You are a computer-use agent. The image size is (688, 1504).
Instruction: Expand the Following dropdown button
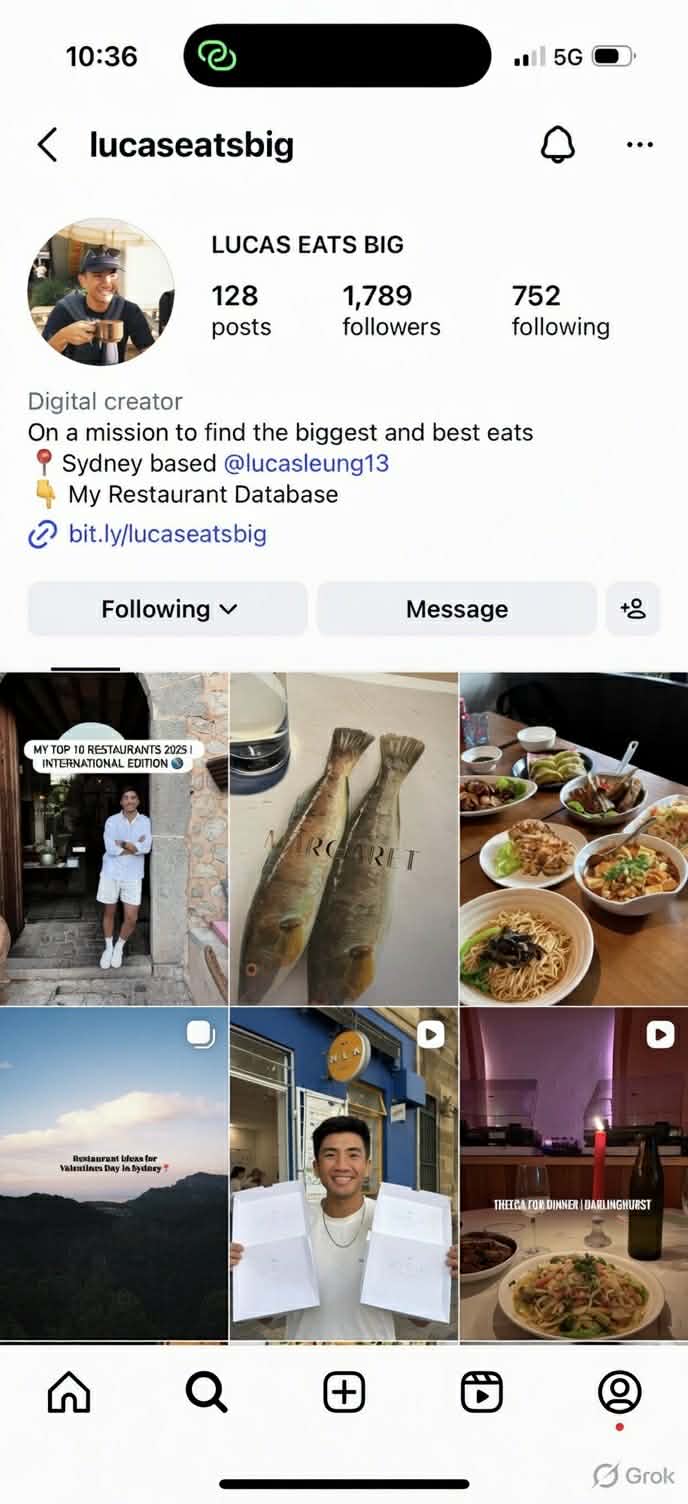[167, 609]
